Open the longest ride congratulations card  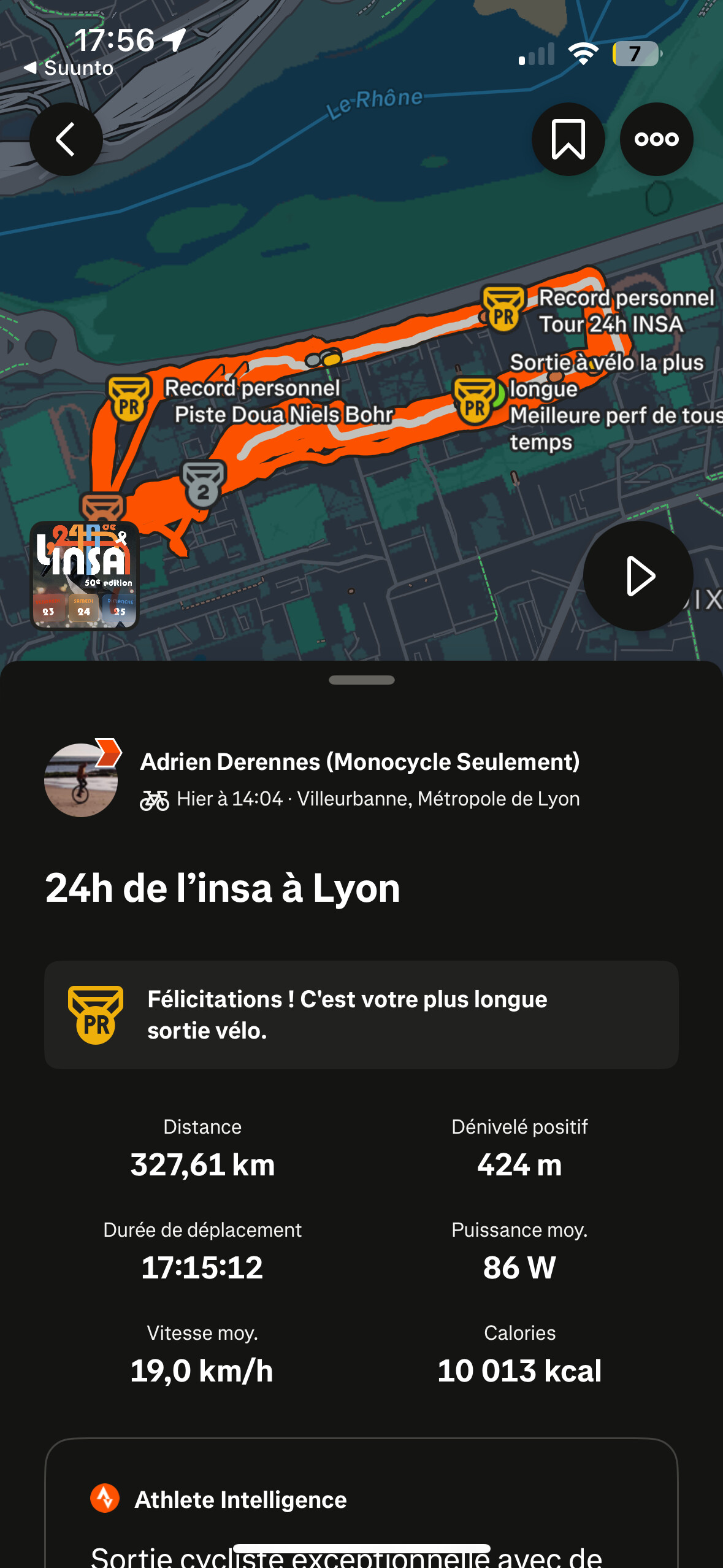click(361, 1015)
